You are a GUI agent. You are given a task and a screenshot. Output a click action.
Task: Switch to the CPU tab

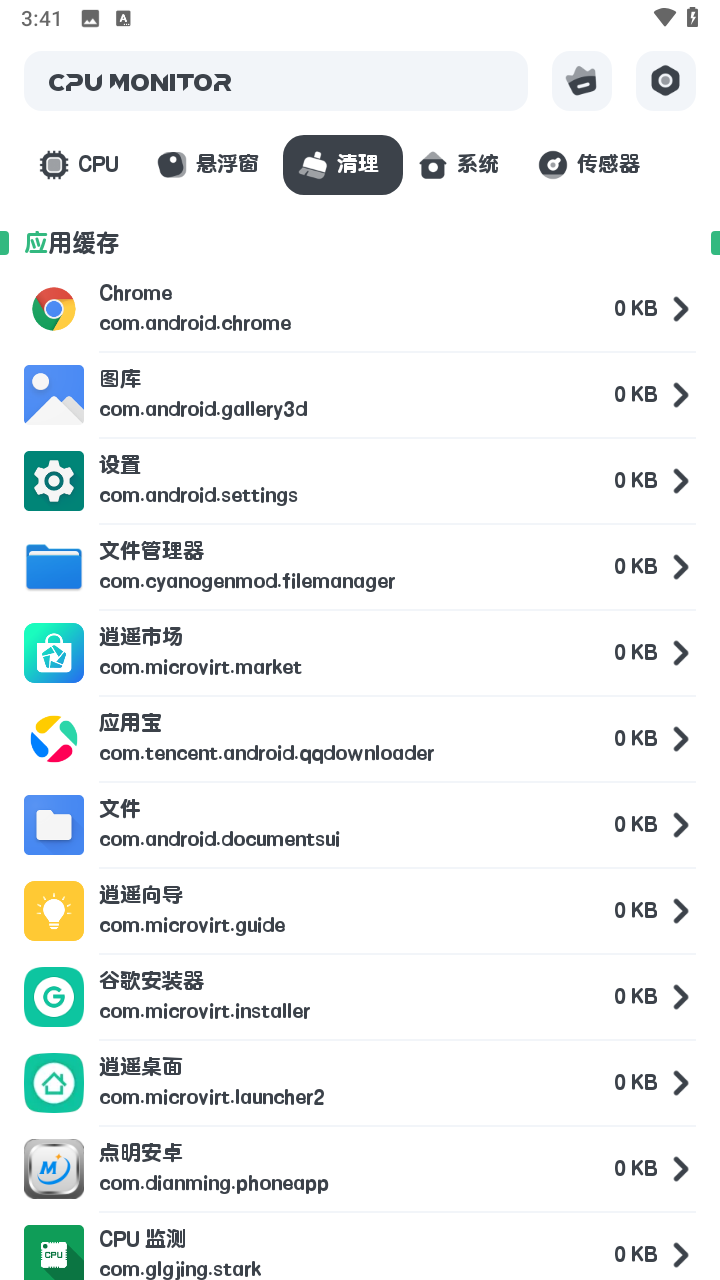(78, 164)
